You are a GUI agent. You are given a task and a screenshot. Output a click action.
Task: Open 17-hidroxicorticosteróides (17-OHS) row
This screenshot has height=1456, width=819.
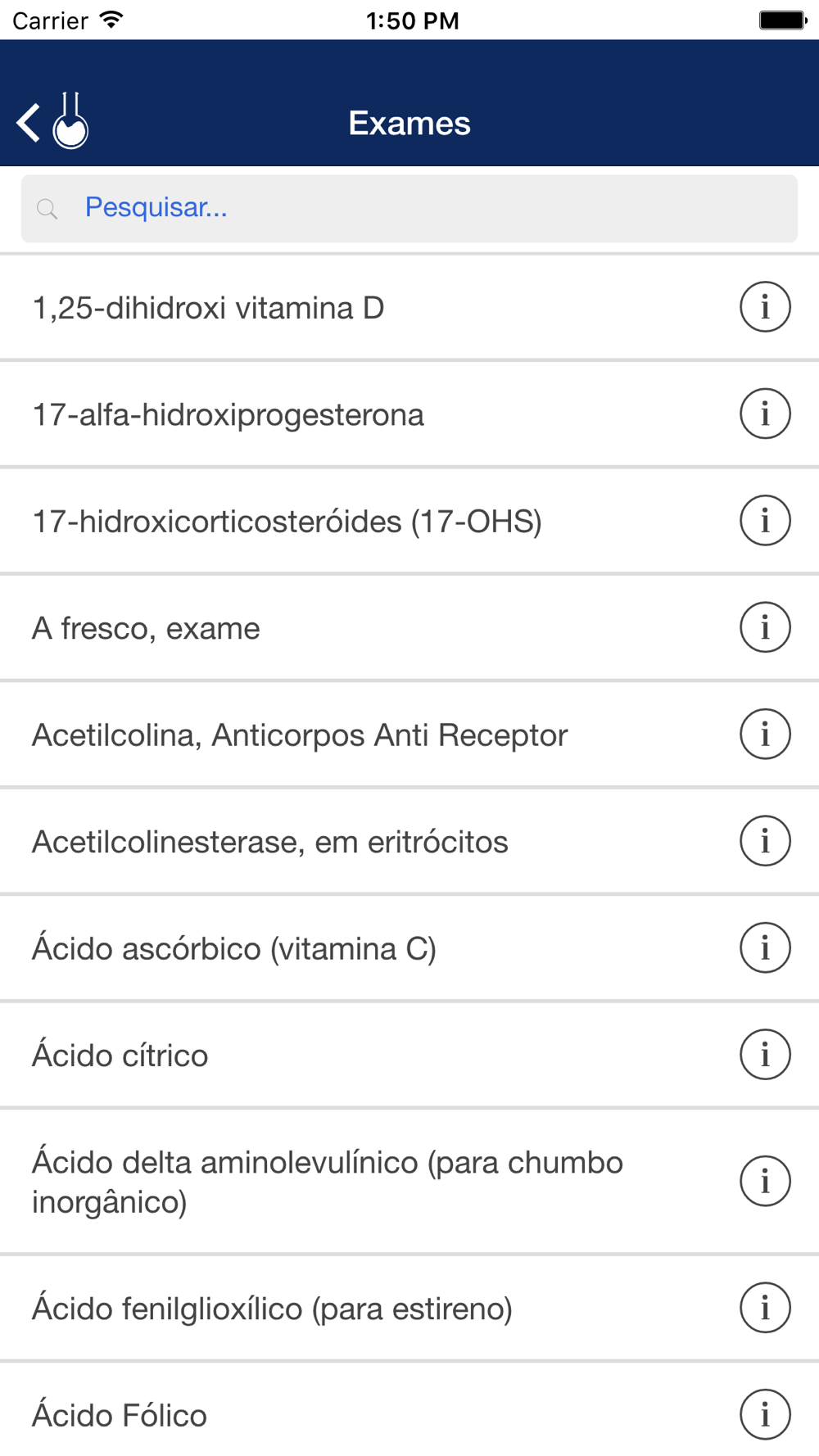[x=409, y=521]
